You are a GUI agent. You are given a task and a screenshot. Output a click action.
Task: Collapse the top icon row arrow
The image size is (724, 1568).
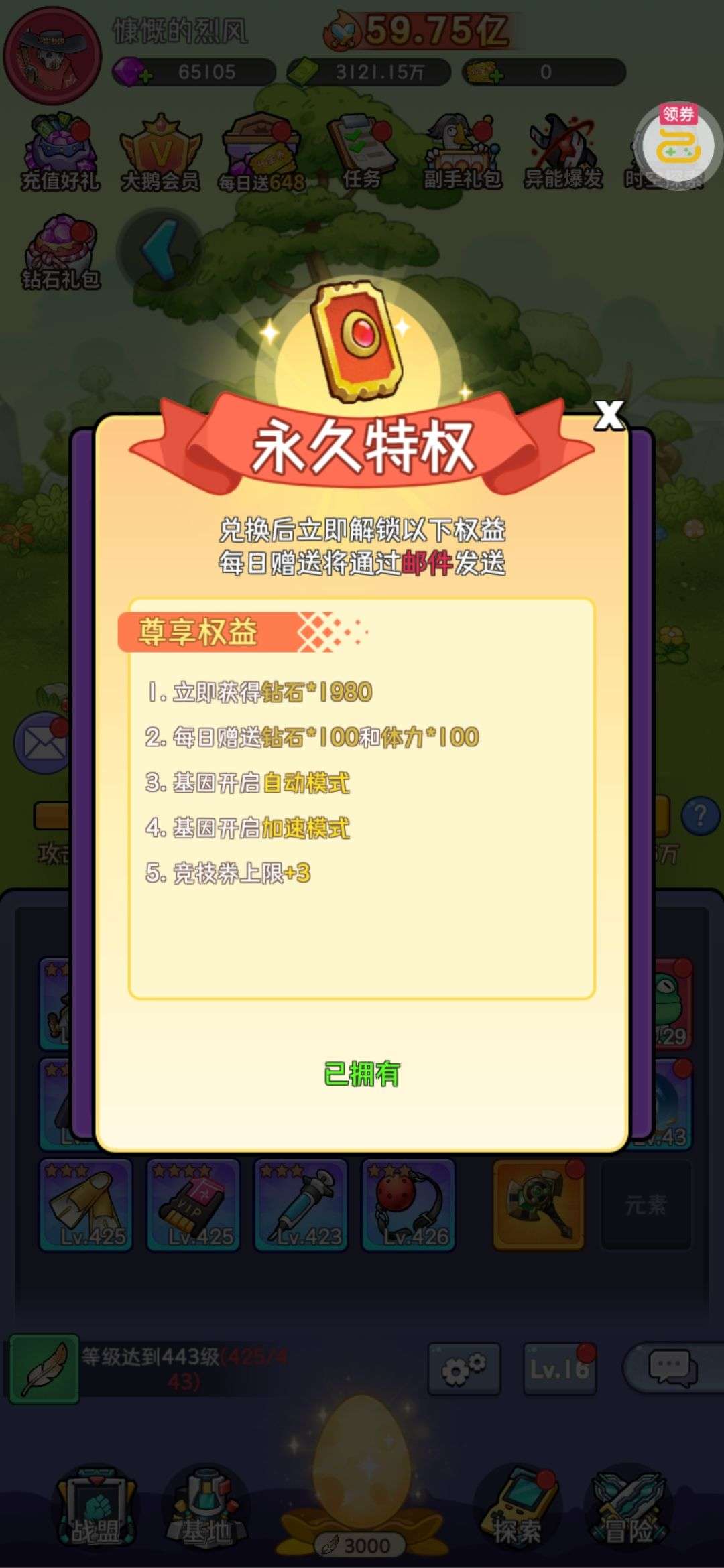(x=159, y=251)
